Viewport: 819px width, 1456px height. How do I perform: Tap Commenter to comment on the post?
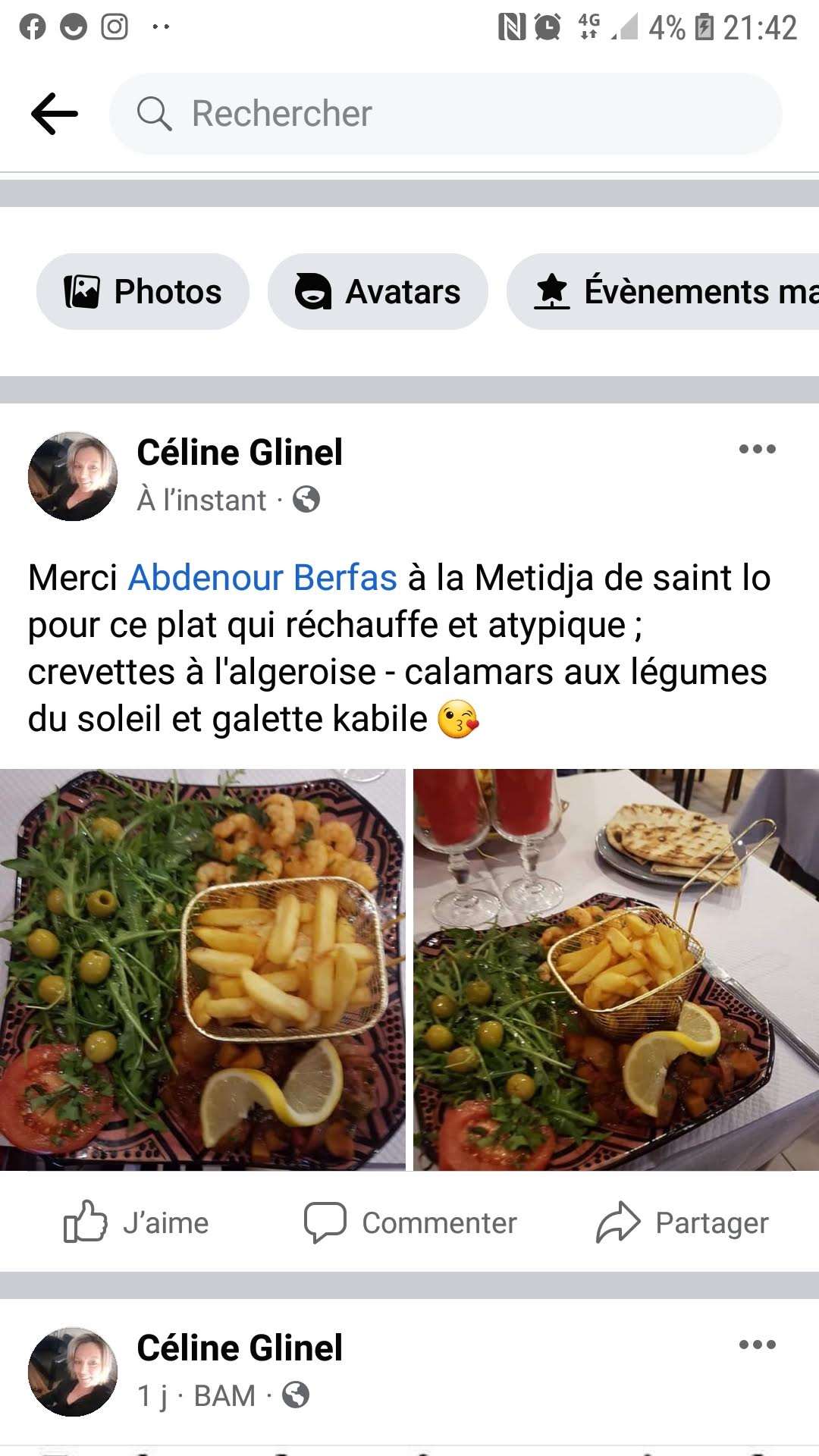pyautogui.click(x=410, y=1223)
